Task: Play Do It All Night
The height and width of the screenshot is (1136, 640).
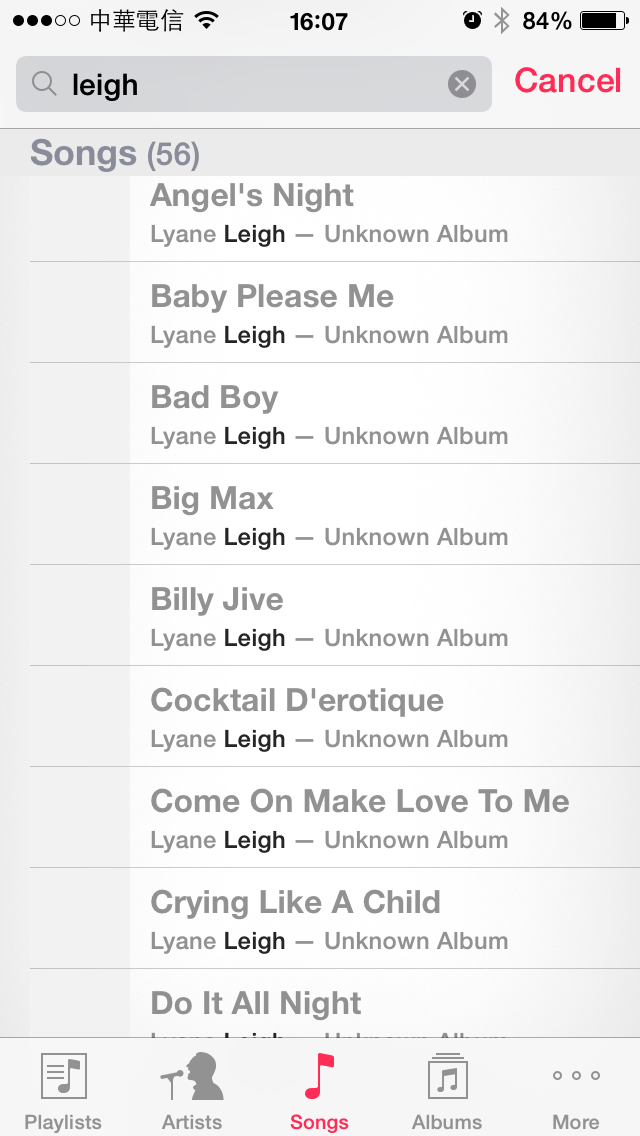Action: point(335,1003)
